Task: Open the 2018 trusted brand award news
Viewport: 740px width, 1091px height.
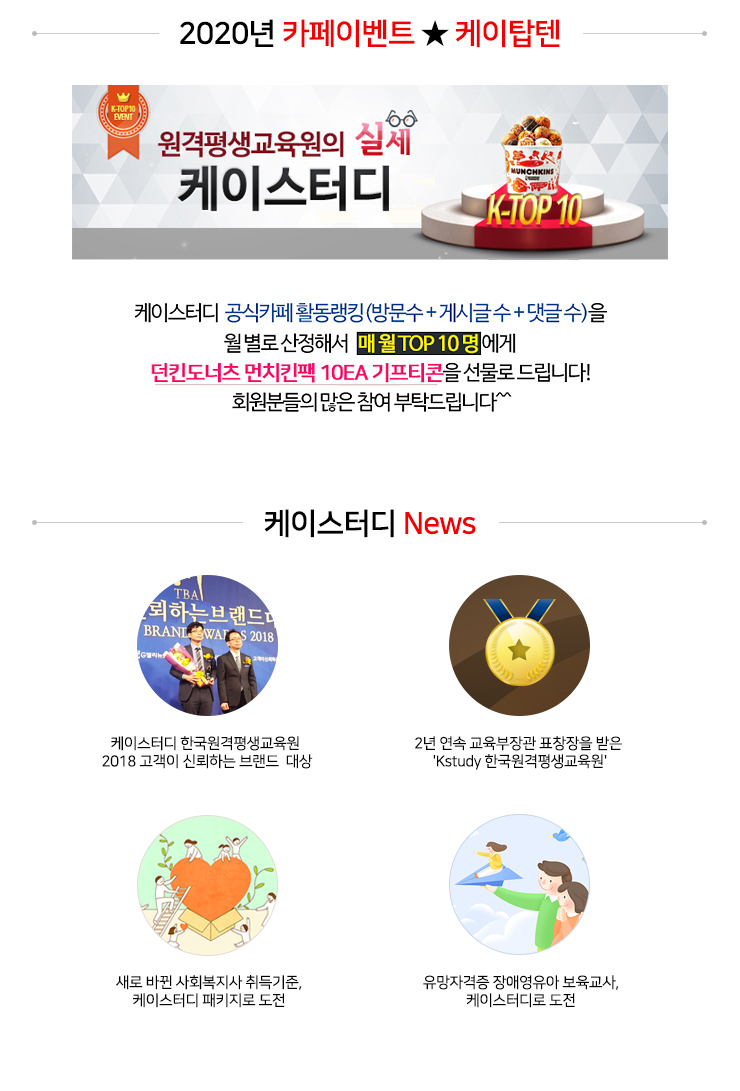Action: click(207, 646)
